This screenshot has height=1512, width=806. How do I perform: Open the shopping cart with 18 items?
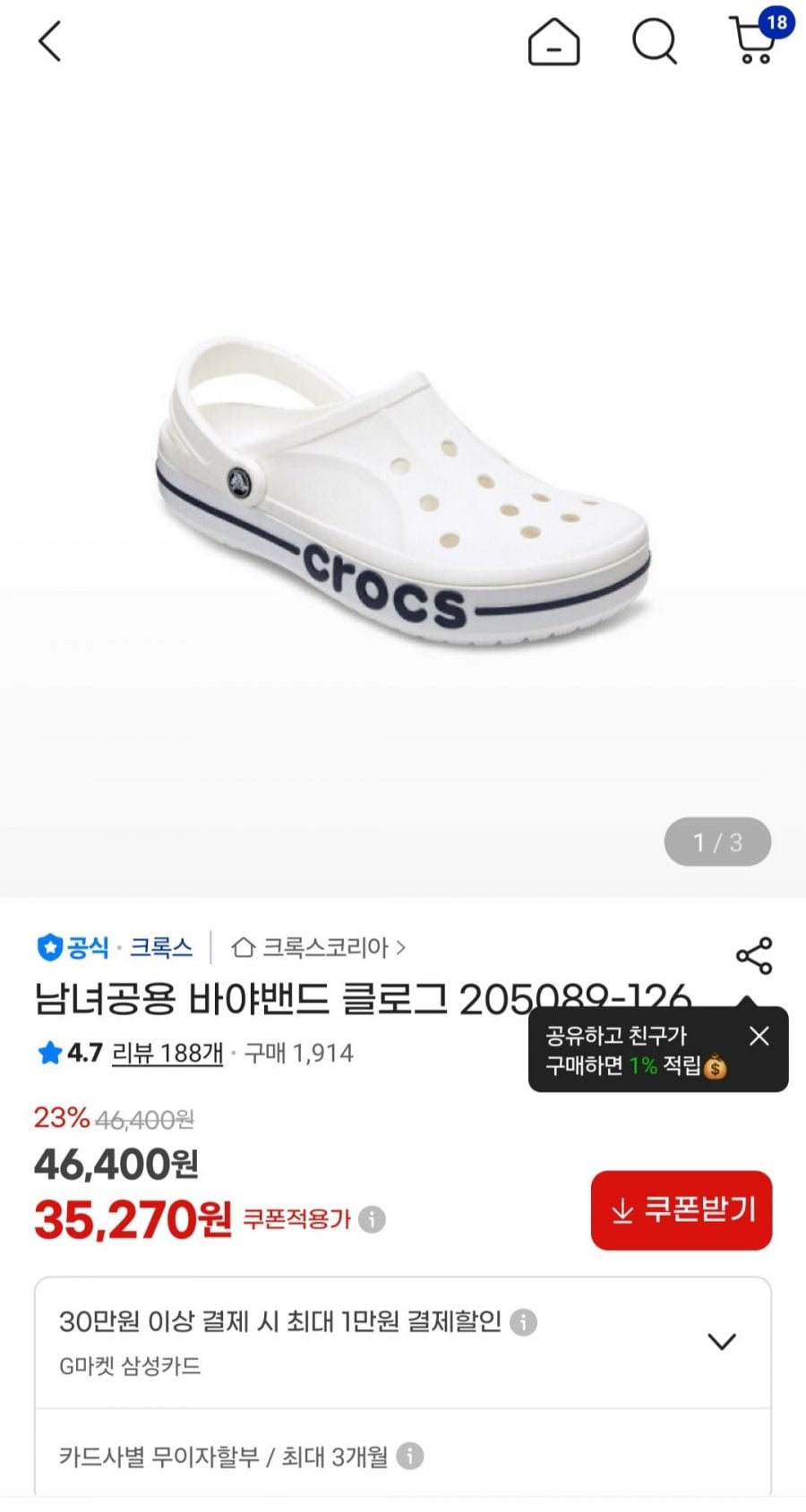755,40
